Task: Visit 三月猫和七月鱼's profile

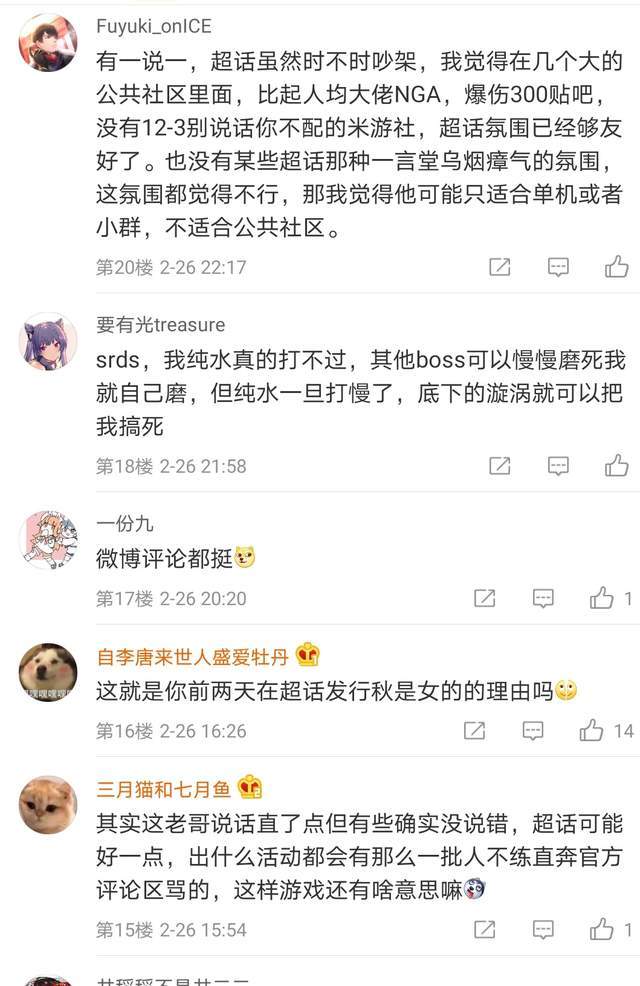Action: click(48, 805)
